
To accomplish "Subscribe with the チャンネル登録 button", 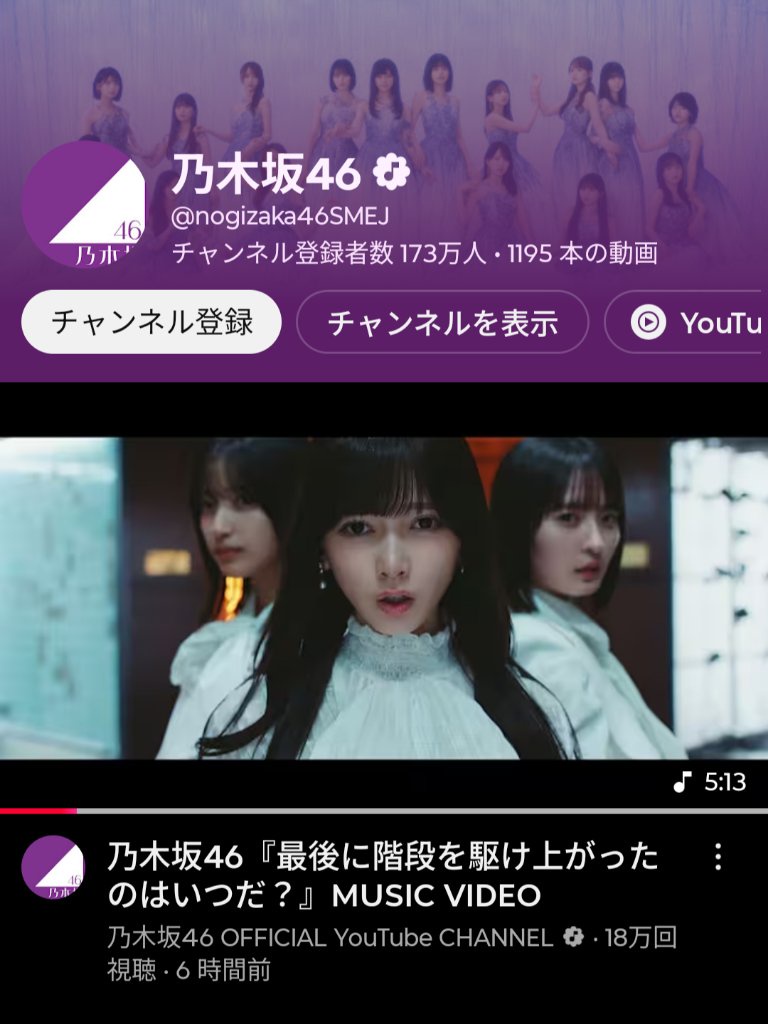I will pyautogui.click(x=151, y=322).
